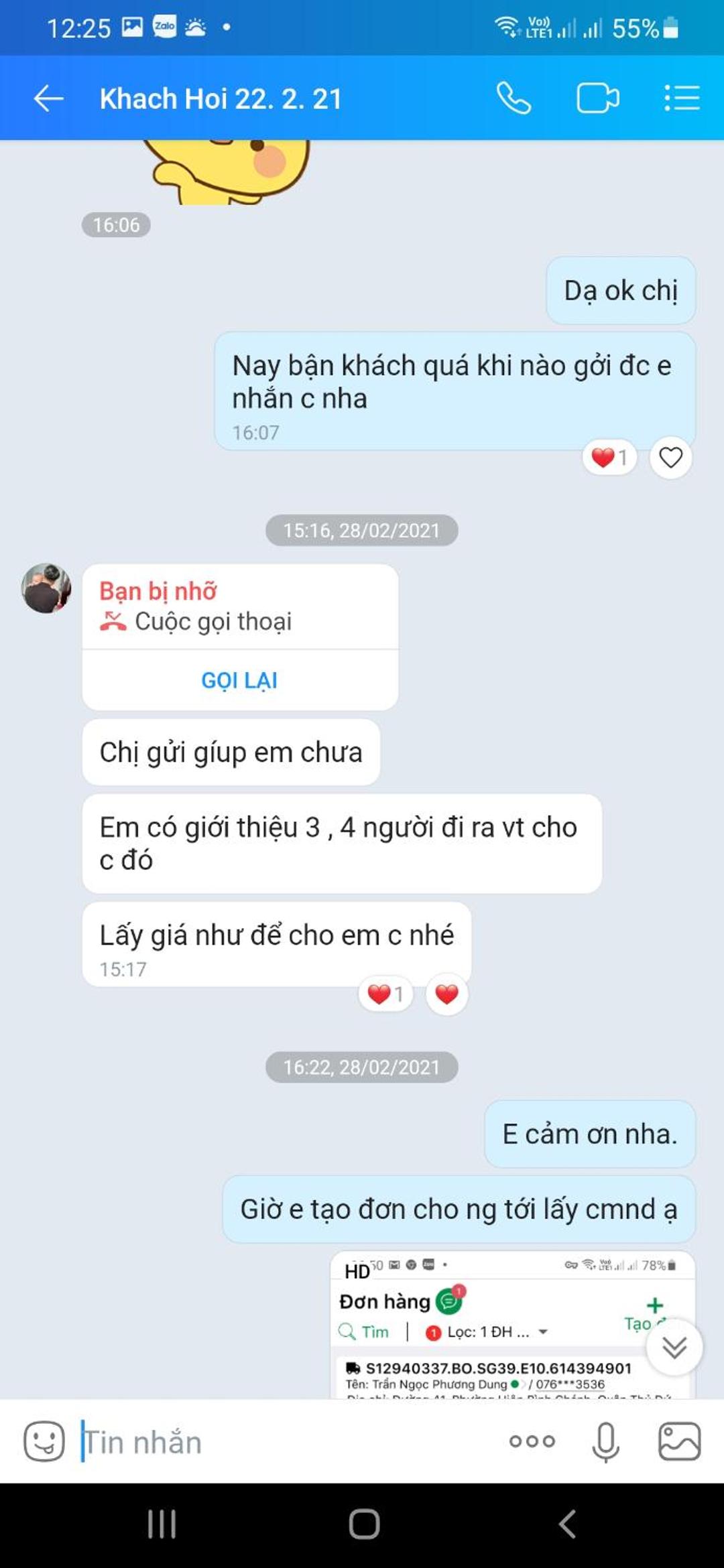This screenshot has width=724, height=1568.
Task: Open the sticker and emoji picker
Action: click(x=44, y=1441)
